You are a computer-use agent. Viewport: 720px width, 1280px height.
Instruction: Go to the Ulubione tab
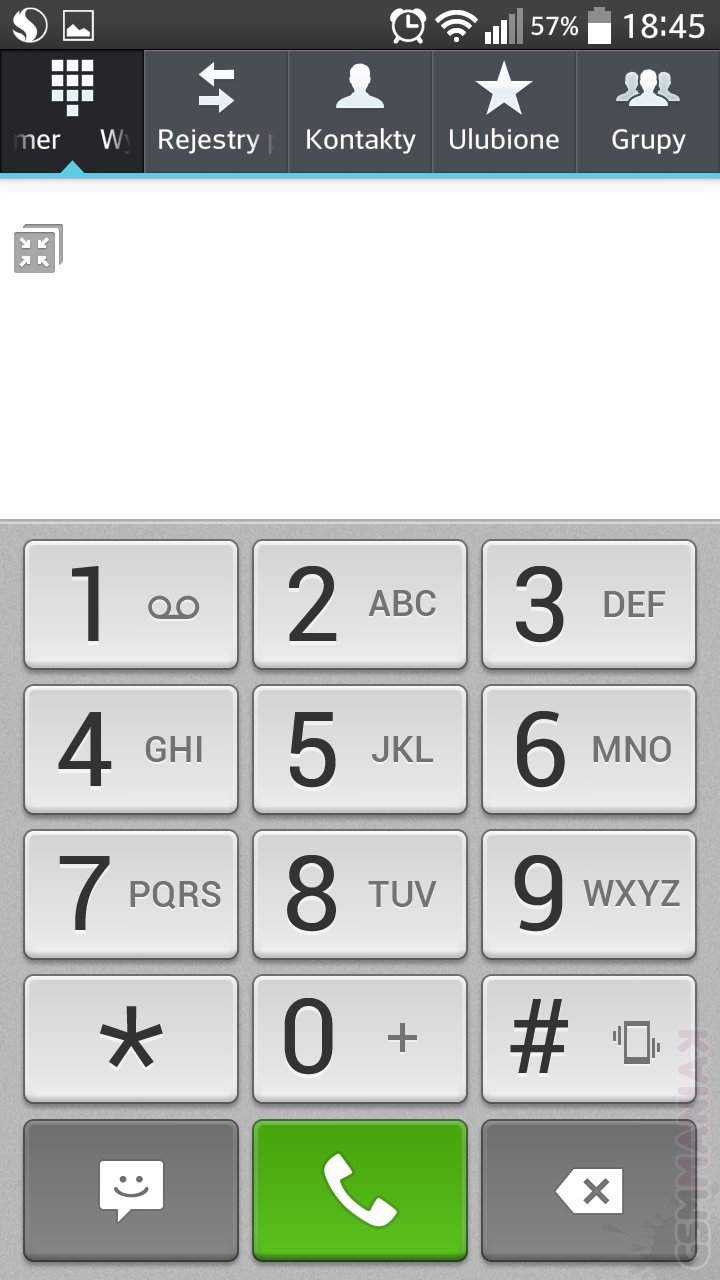(x=504, y=111)
